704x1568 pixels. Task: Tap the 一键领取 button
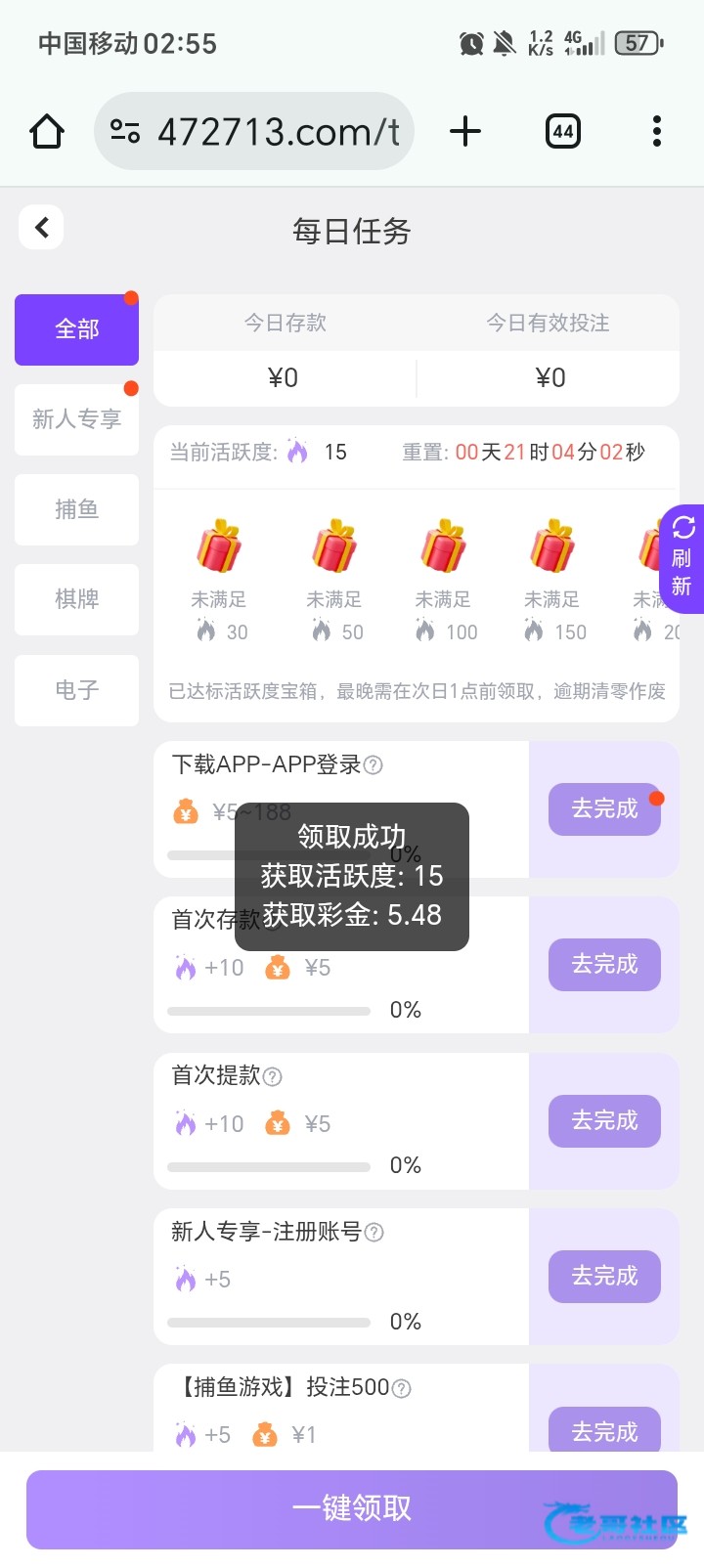tap(352, 1509)
